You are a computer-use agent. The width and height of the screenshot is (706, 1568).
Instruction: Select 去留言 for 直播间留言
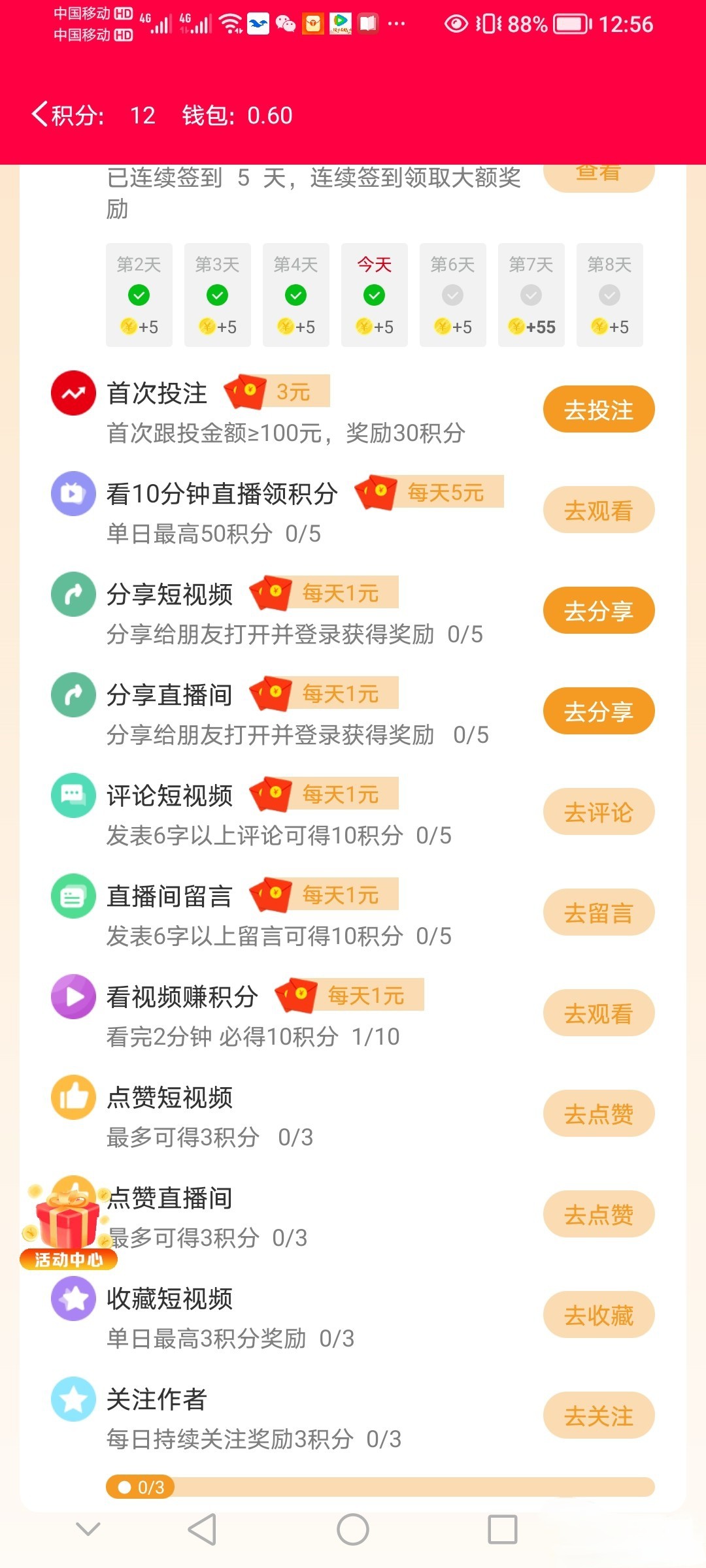[x=598, y=913]
